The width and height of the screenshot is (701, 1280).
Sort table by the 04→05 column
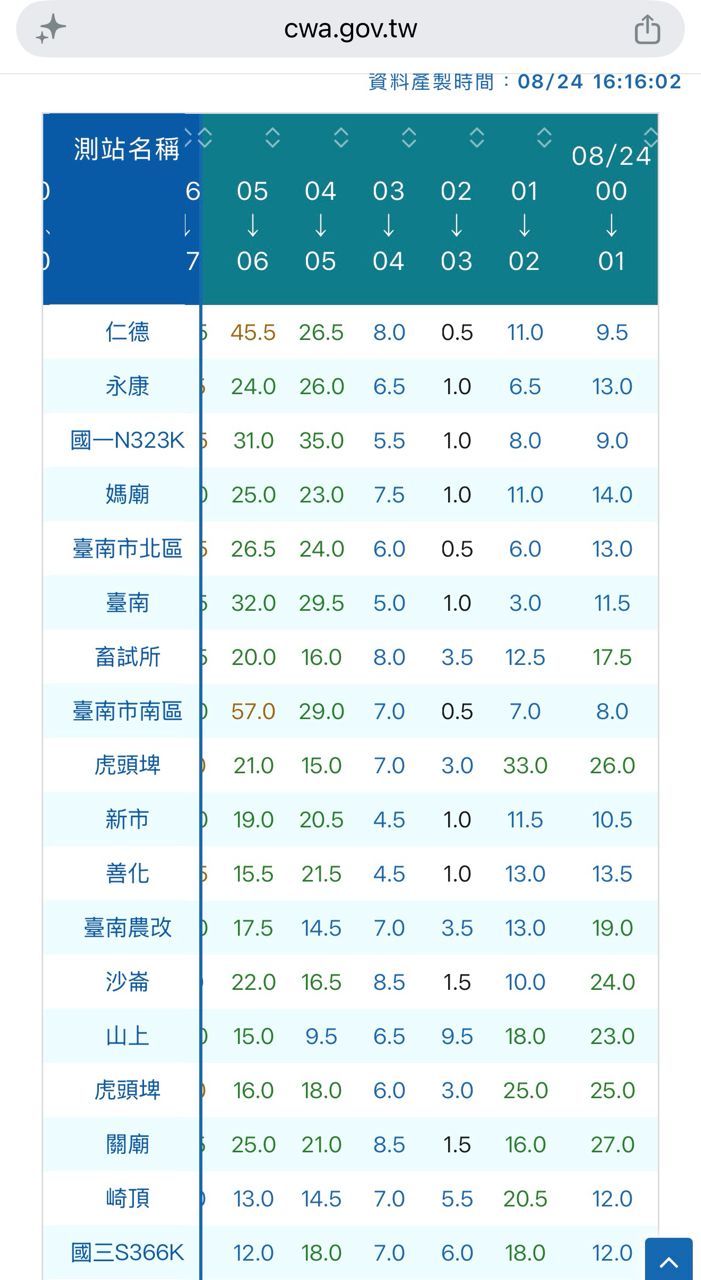341,137
